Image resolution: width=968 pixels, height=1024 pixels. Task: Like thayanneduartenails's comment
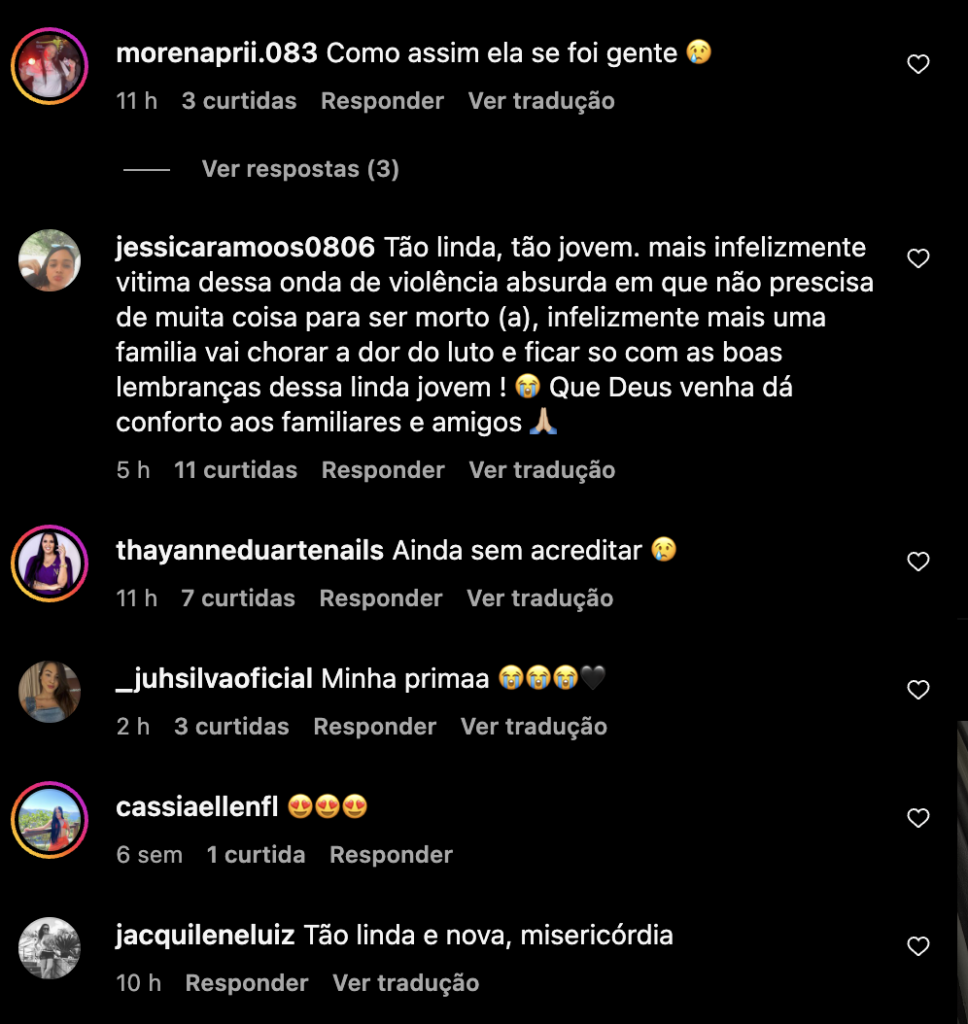[x=917, y=562]
